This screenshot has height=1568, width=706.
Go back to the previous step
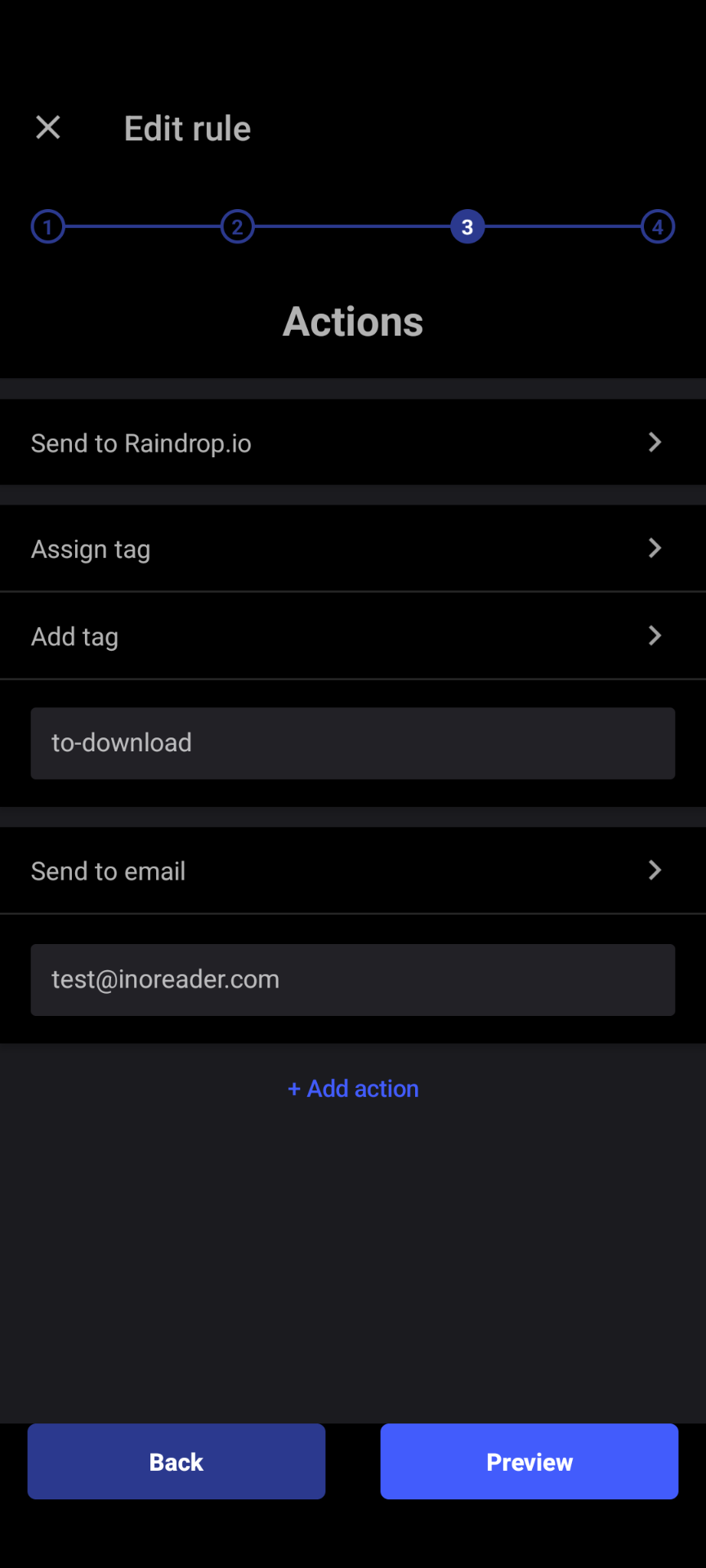pyautogui.click(x=176, y=1461)
